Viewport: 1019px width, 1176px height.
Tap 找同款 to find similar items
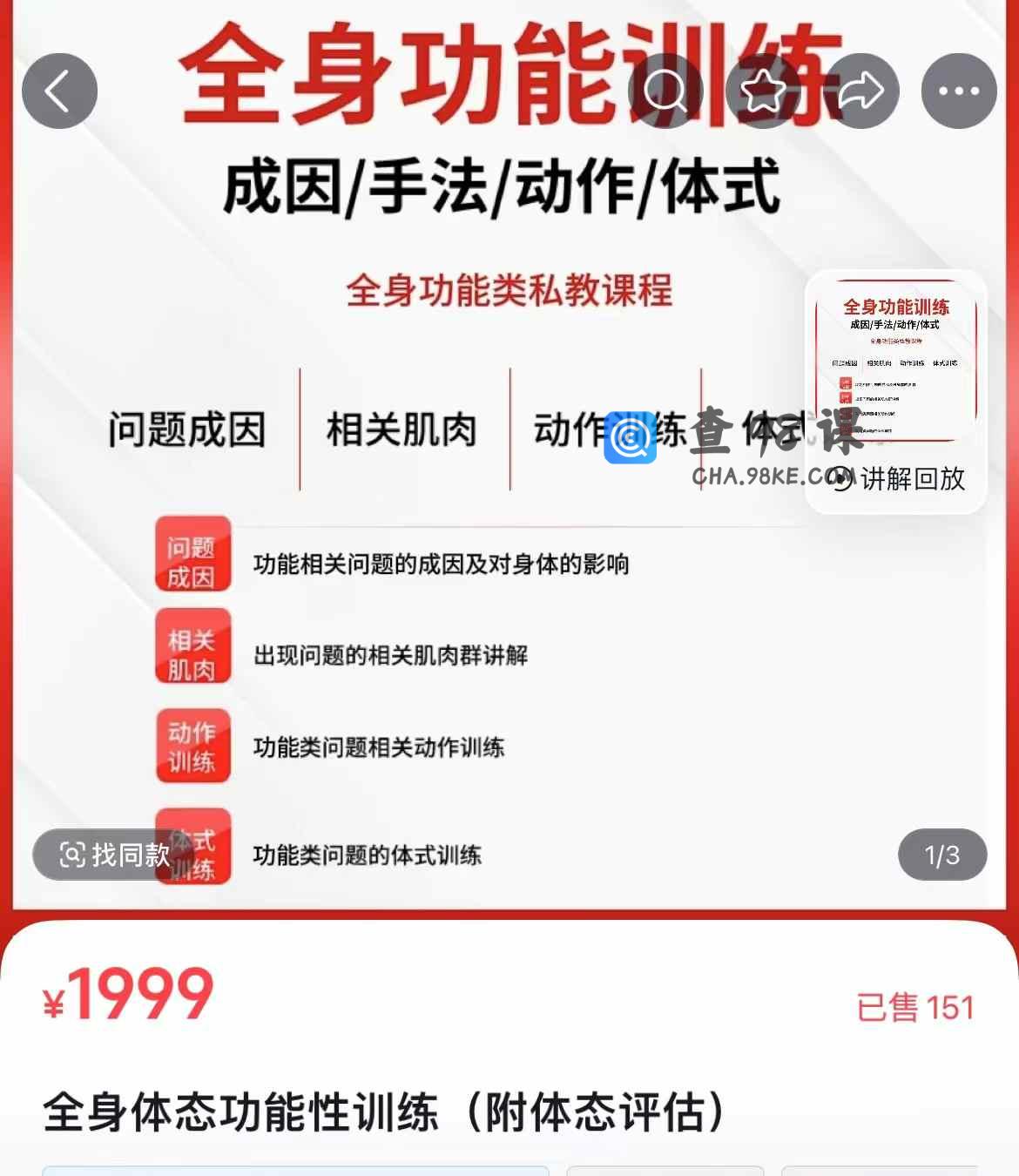pos(114,855)
